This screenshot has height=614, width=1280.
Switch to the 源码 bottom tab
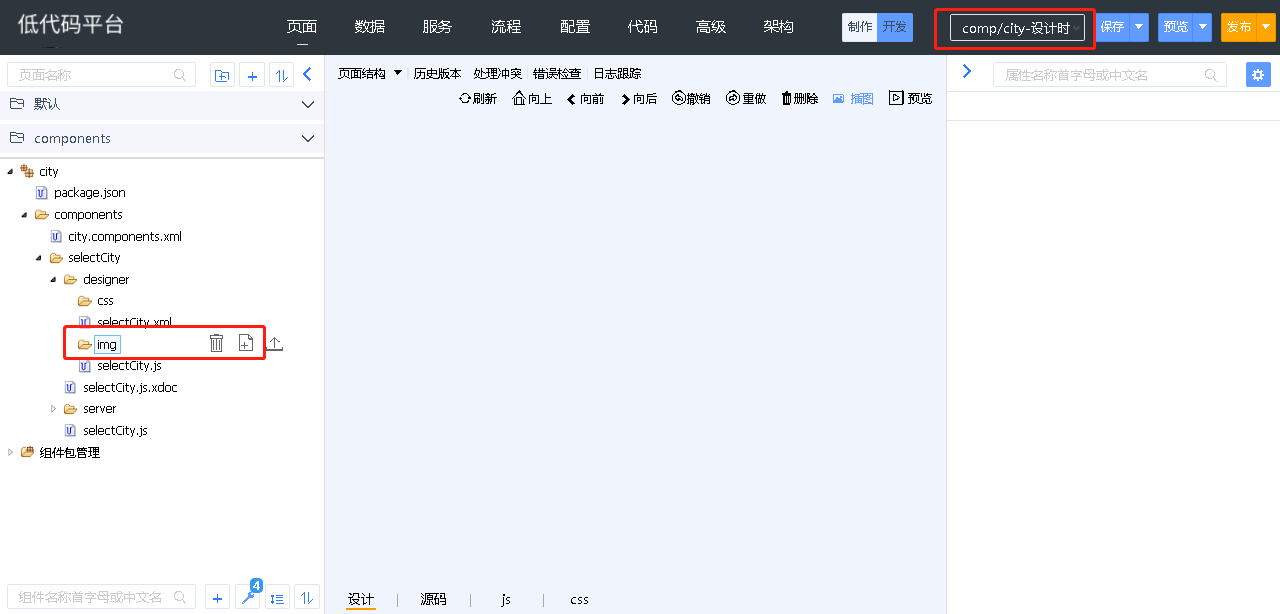point(433,599)
